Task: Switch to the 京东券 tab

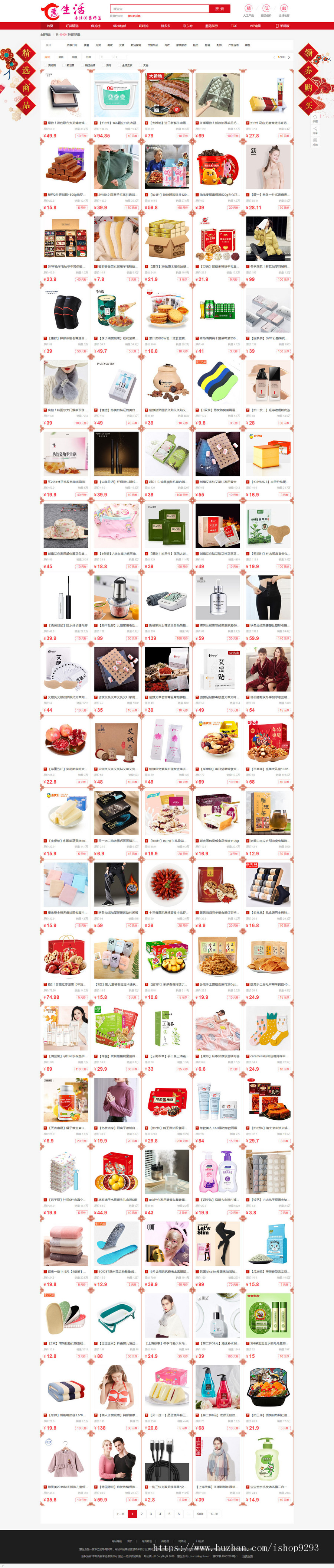Action: tap(188, 26)
